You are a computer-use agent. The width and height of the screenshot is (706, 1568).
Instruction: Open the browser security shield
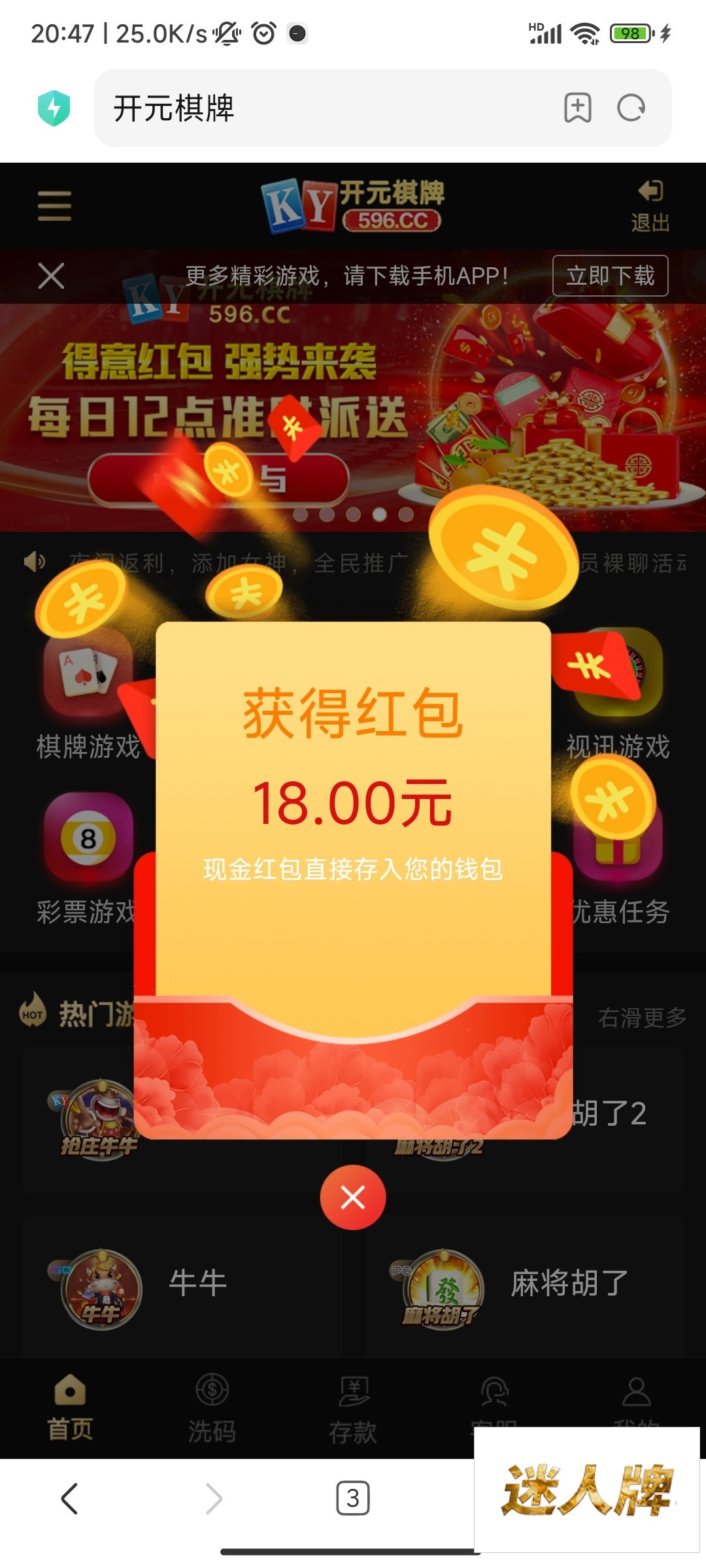point(54,108)
